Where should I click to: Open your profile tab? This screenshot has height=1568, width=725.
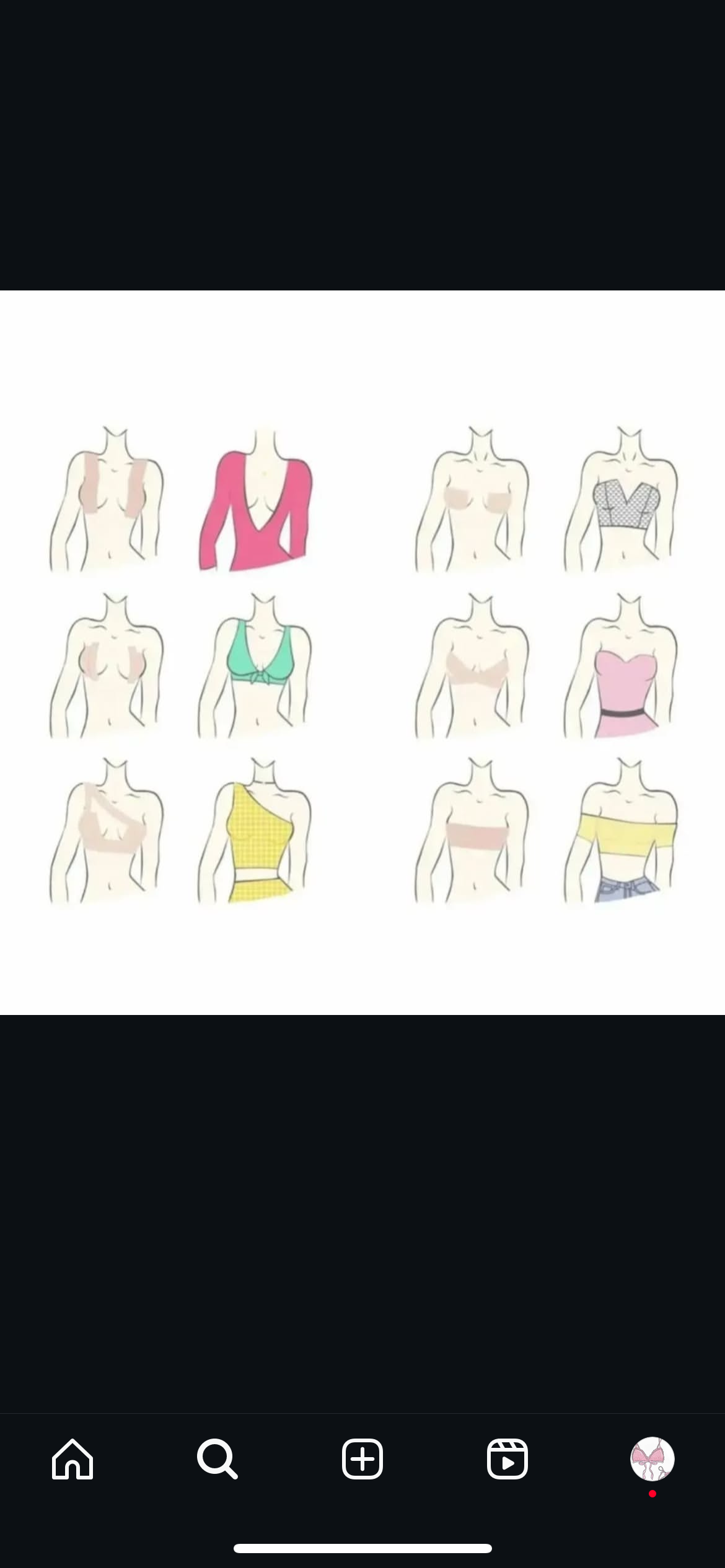[652, 1459]
